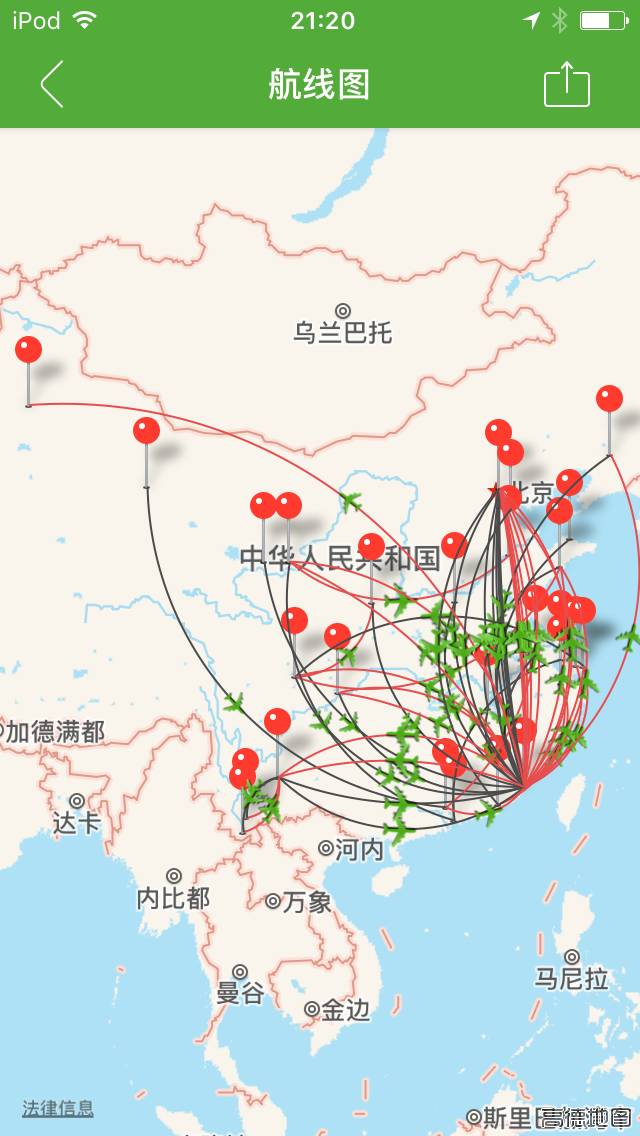
Task: Open the 法律信息 legal link
Action: coord(58,1108)
